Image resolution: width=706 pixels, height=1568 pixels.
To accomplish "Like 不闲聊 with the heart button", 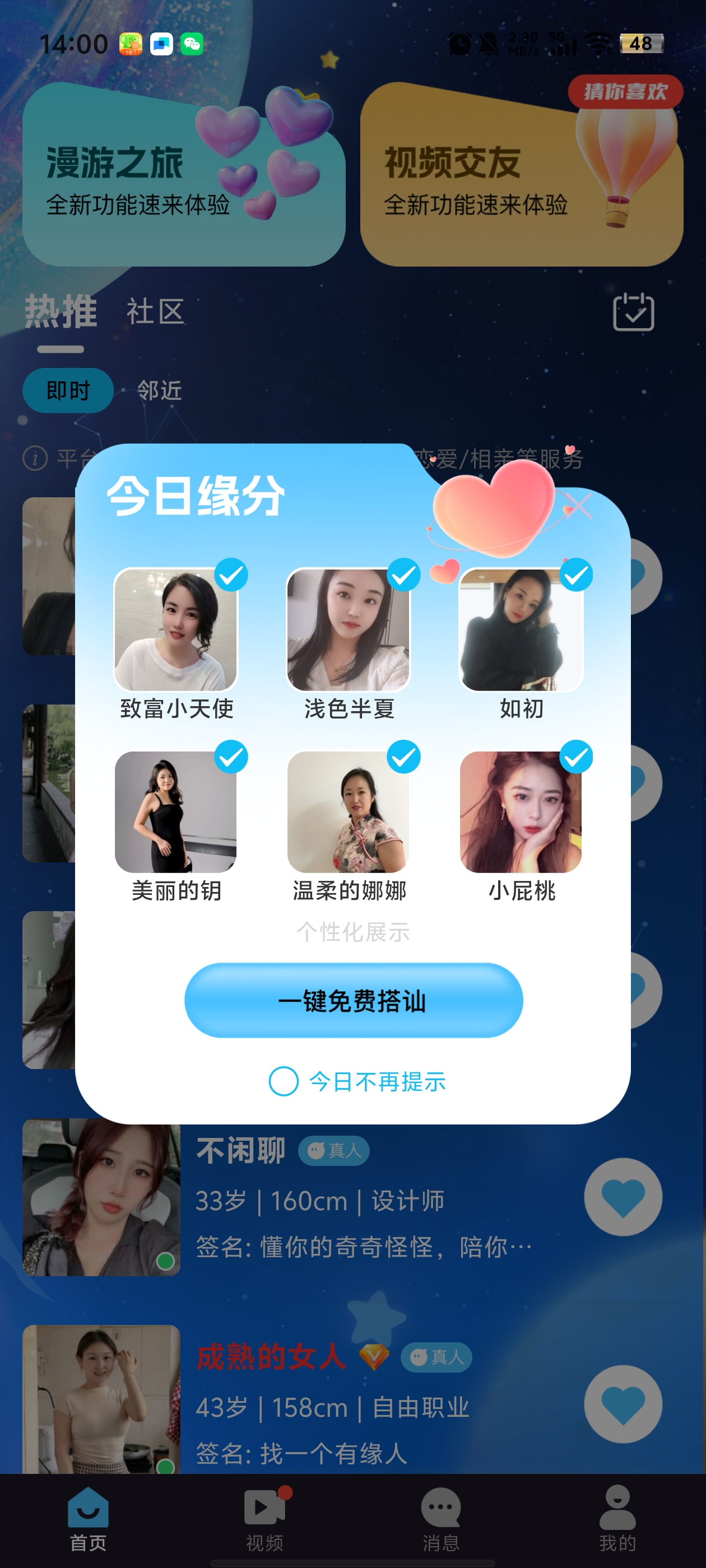I will pyautogui.click(x=623, y=1197).
